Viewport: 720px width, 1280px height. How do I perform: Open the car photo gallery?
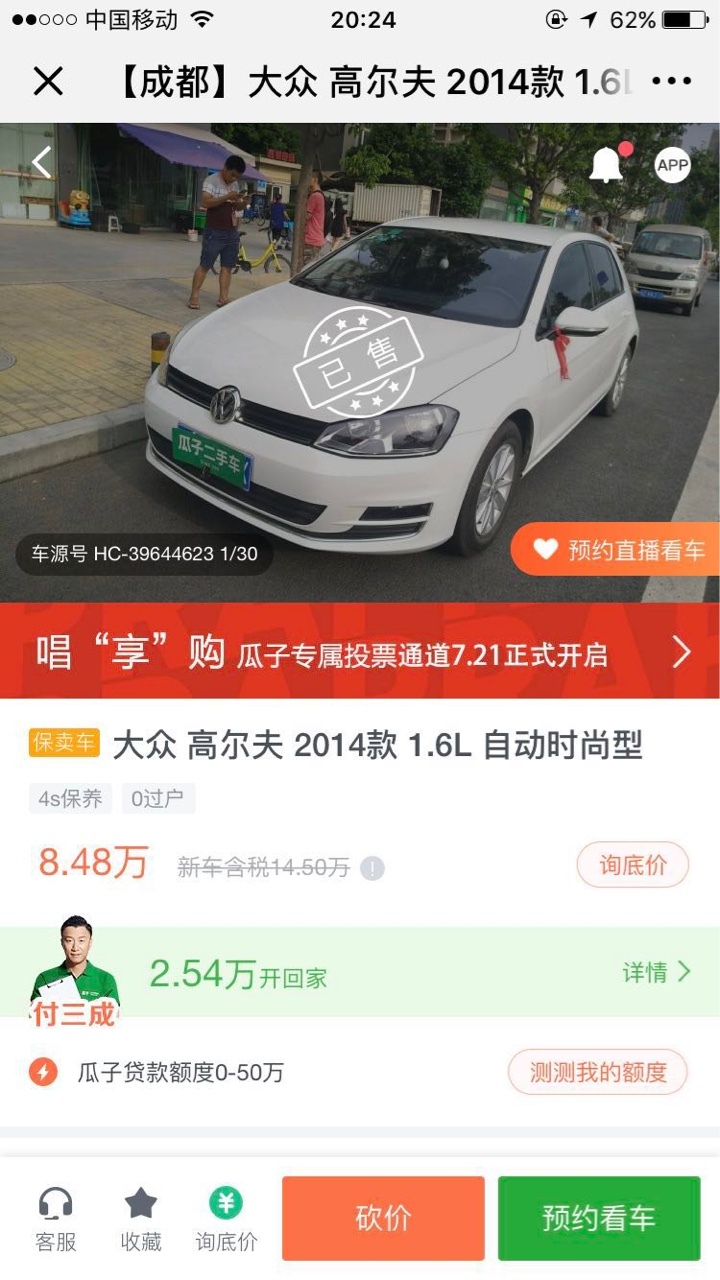(360, 362)
